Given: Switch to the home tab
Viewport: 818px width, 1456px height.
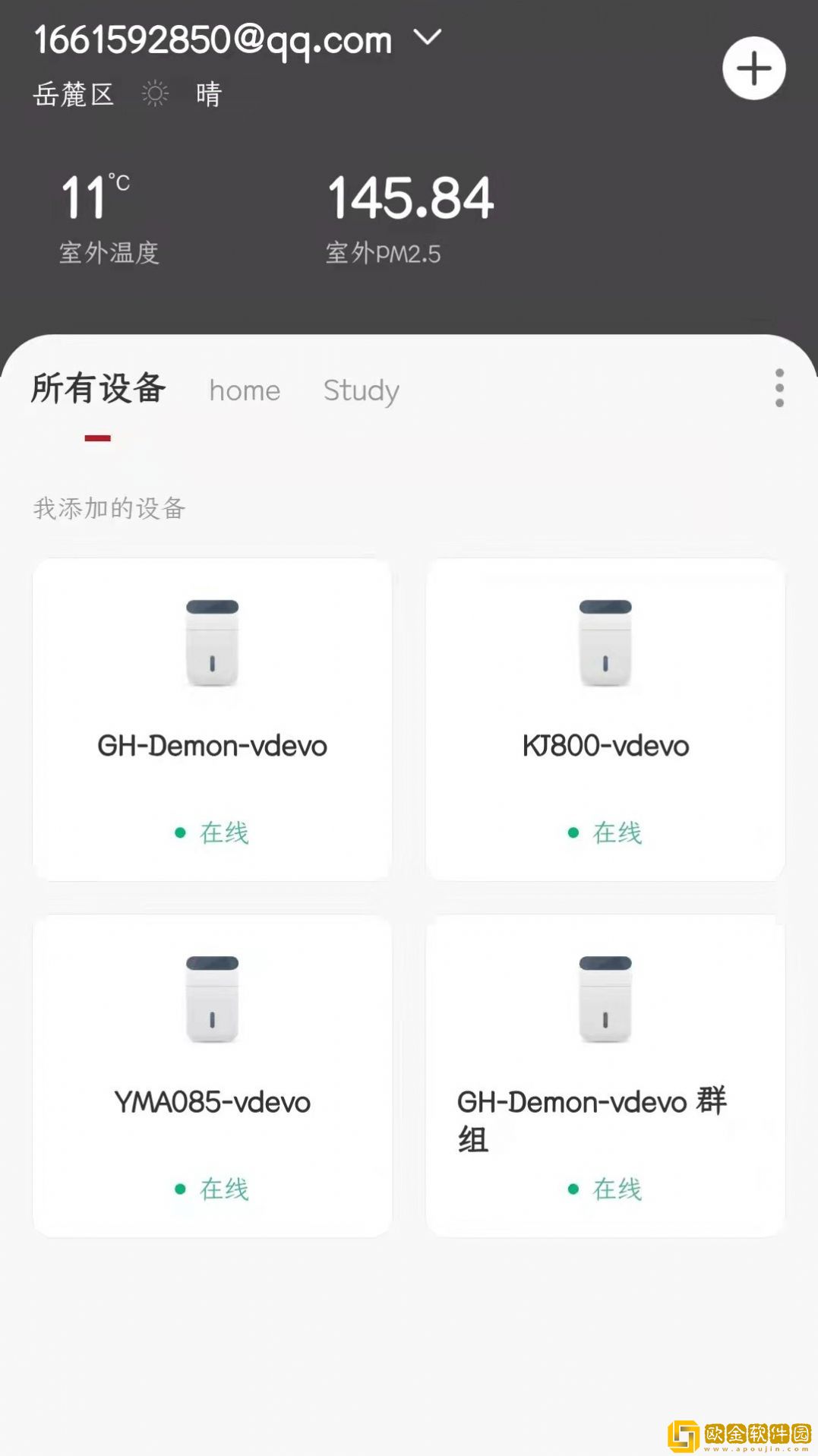Looking at the screenshot, I should pyautogui.click(x=245, y=390).
